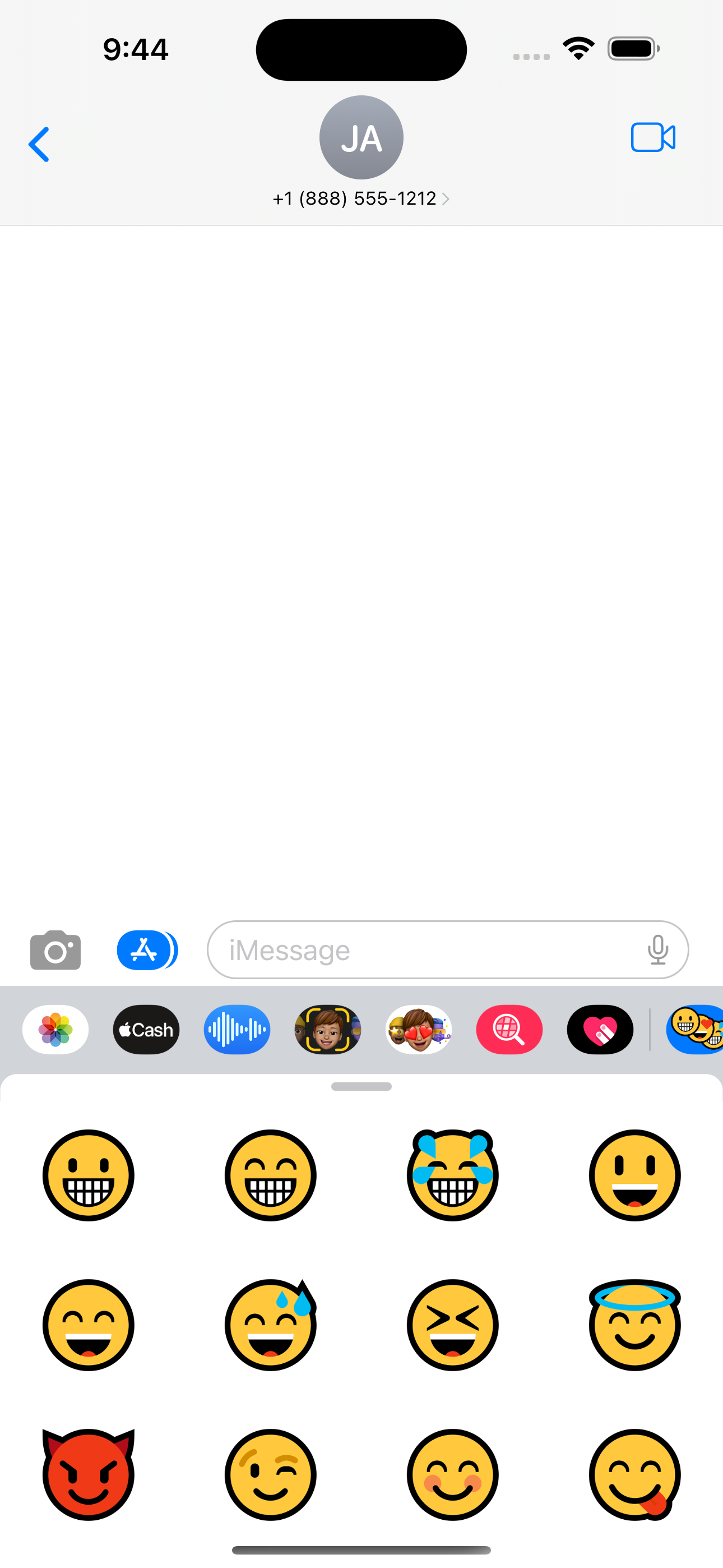Open Memoji stickers with the heart-eyes face
Screen dimensions: 723x1568
click(x=419, y=1029)
